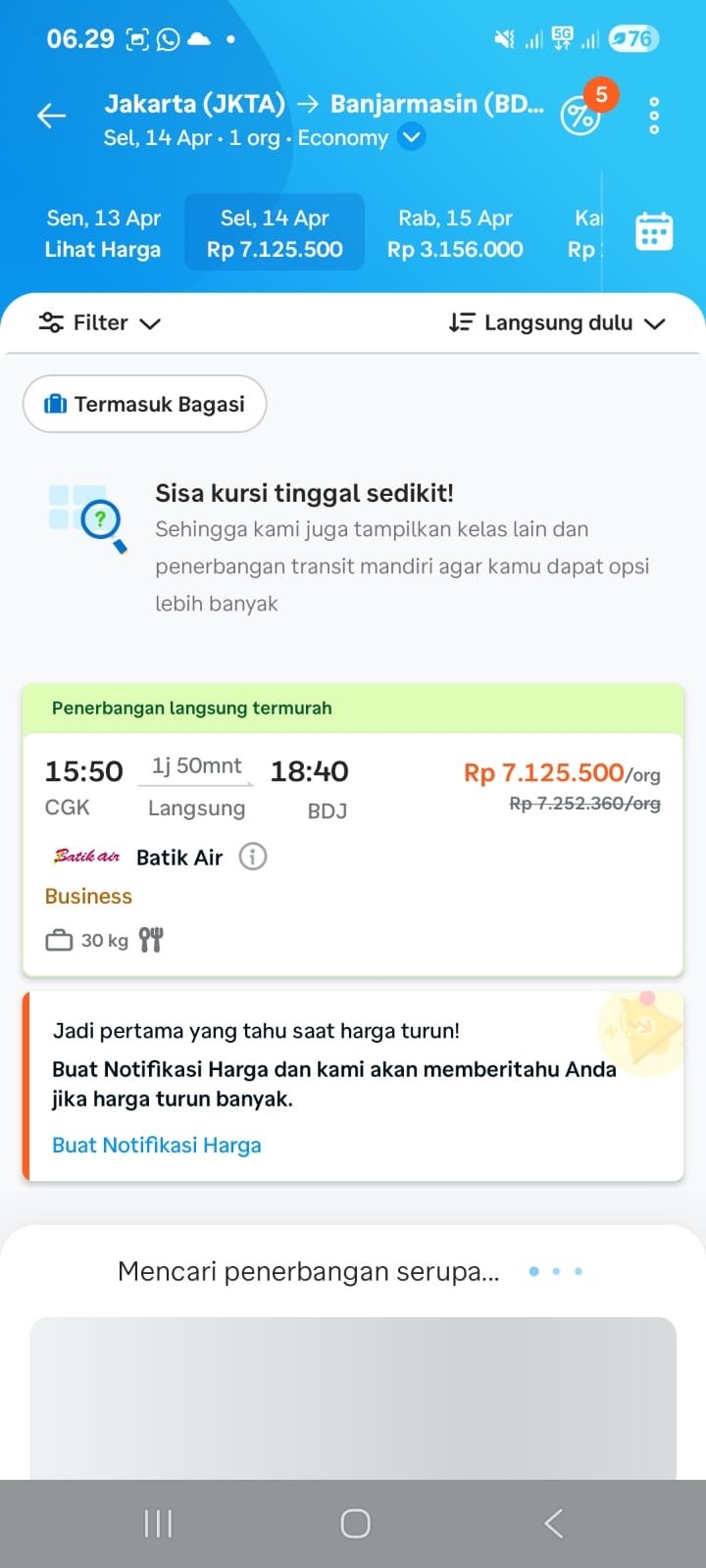Open the promo discount icon

pos(580,117)
